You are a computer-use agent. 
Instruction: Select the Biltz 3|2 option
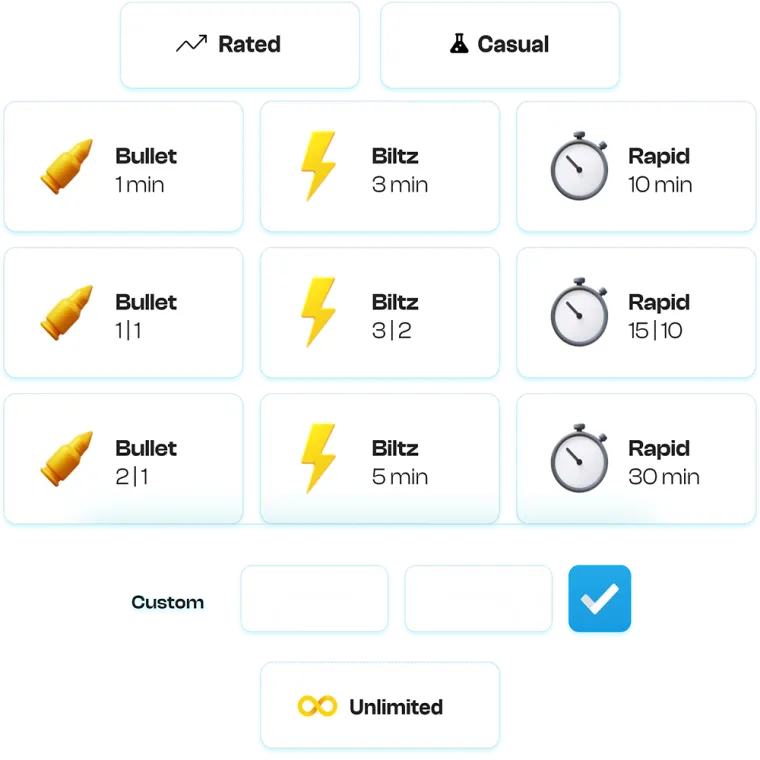tap(379, 313)
